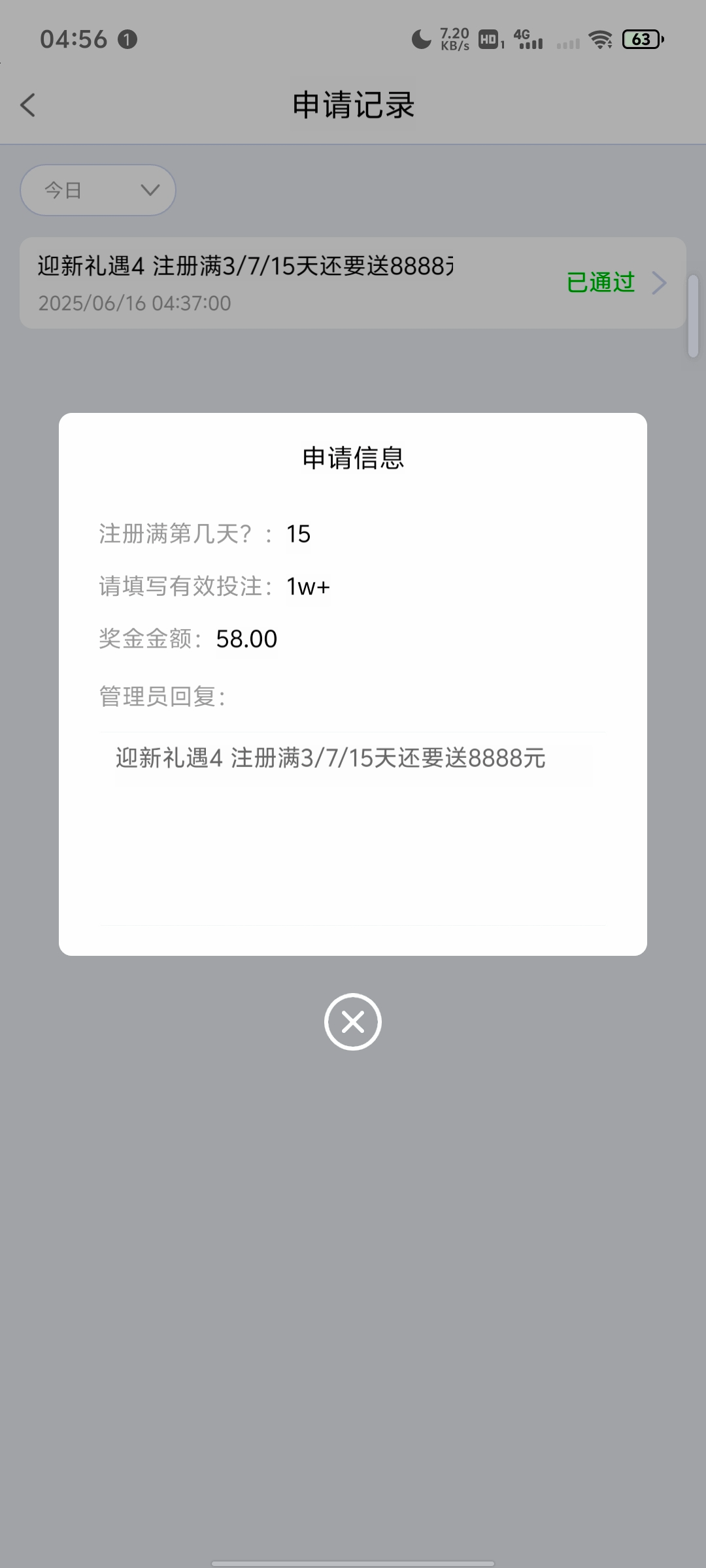Tap the battery indicator showing 63
The width and height of the screenshot is (706, 1568).
click(x=641, y=39)
